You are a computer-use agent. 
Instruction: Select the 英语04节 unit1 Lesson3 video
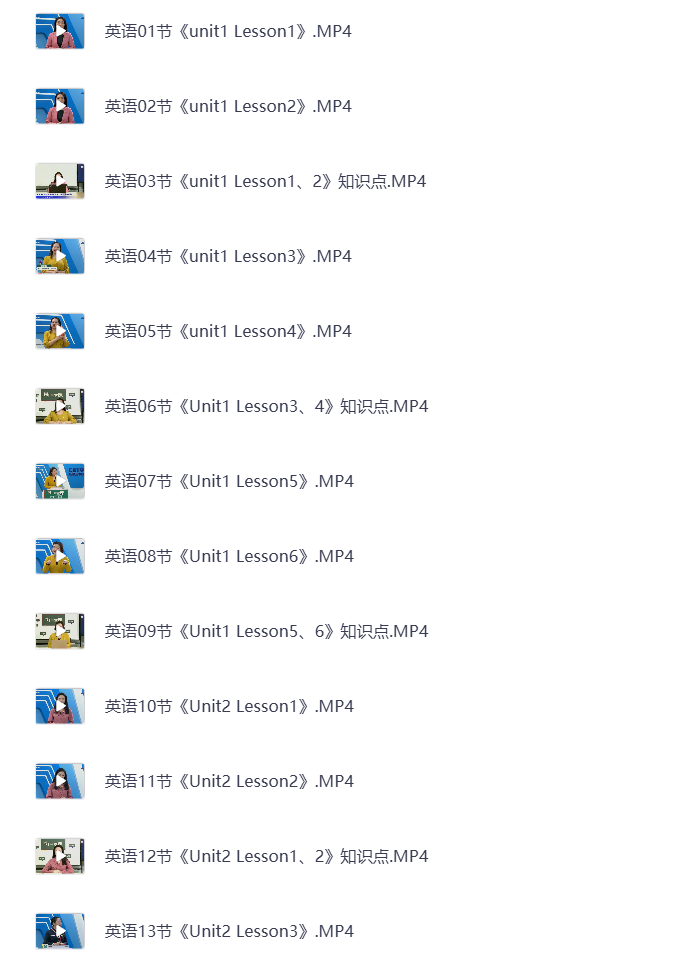click(228, 256)
